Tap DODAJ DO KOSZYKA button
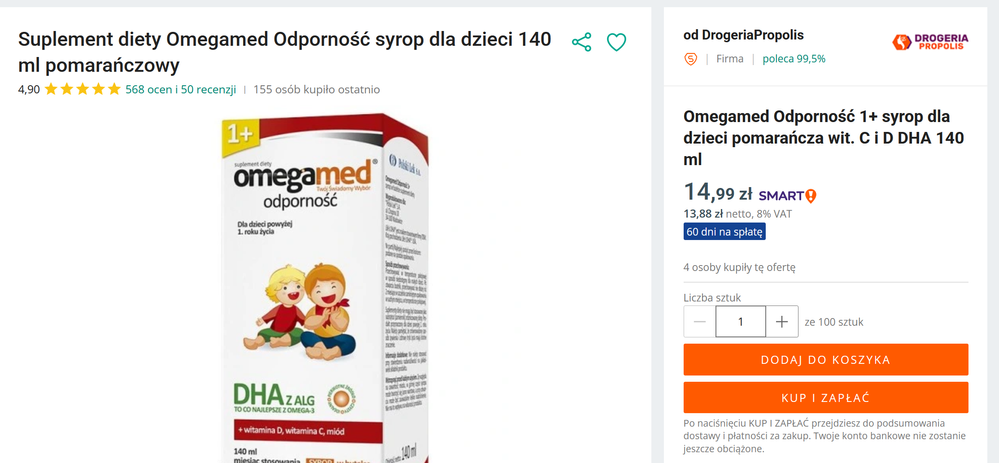999x463 pixels. (825, 359)
